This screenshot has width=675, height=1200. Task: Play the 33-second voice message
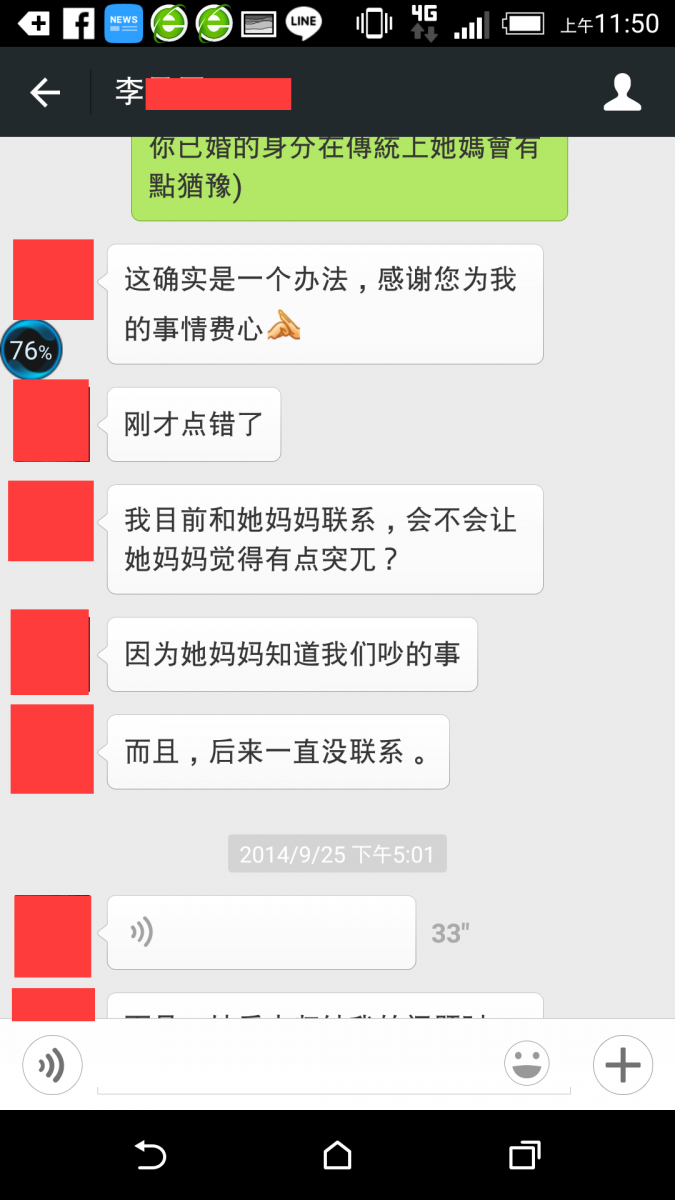coord(261,932)
